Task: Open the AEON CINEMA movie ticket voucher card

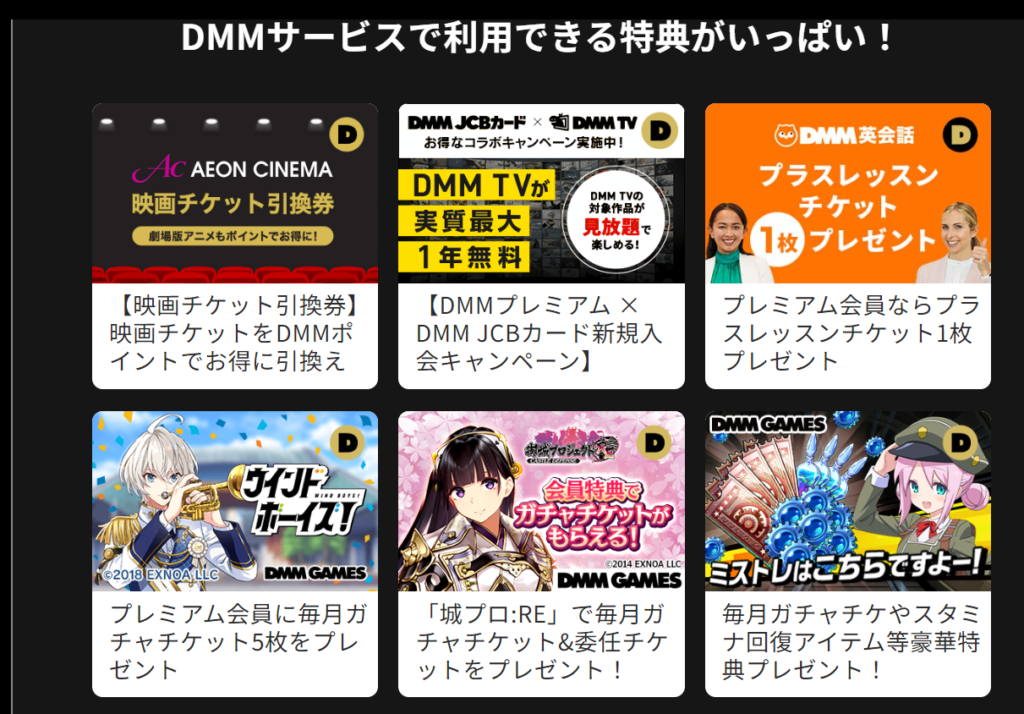Action: point(235,245)
